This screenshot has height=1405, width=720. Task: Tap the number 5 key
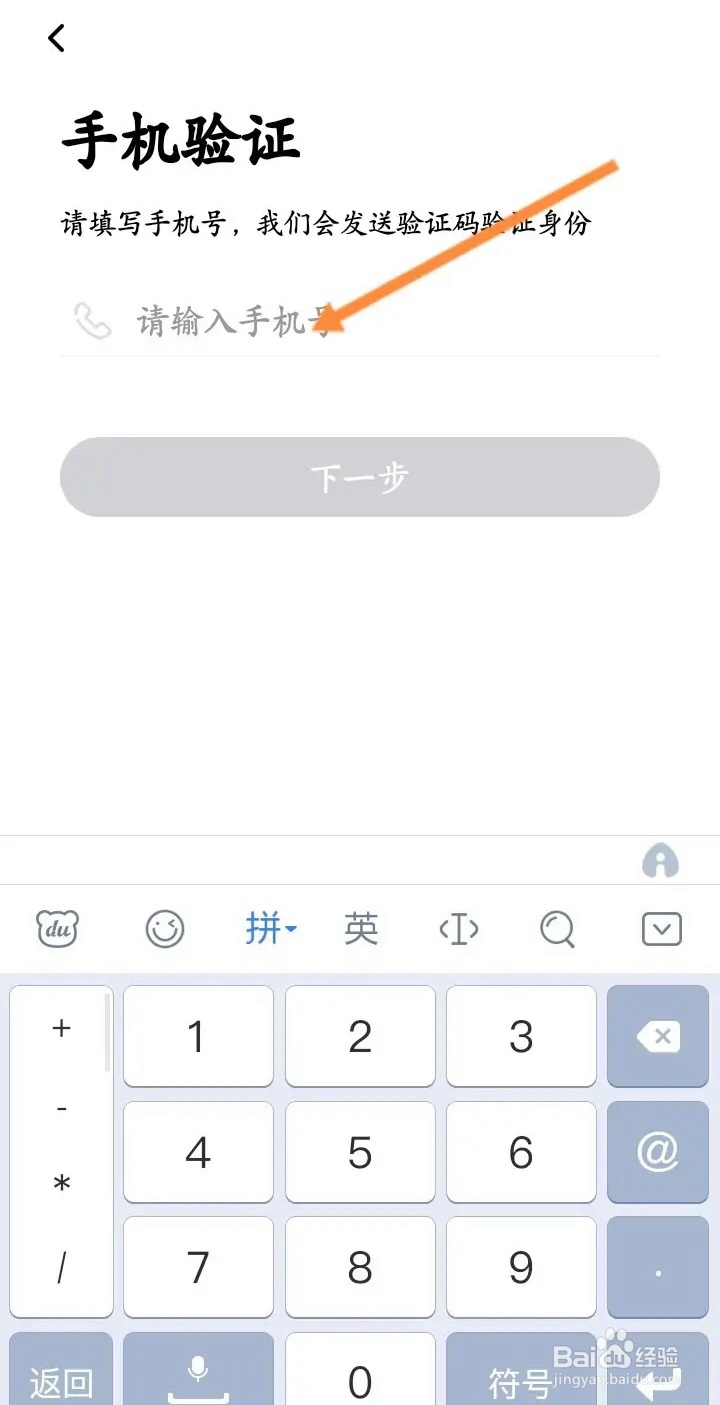(360, 1152)
